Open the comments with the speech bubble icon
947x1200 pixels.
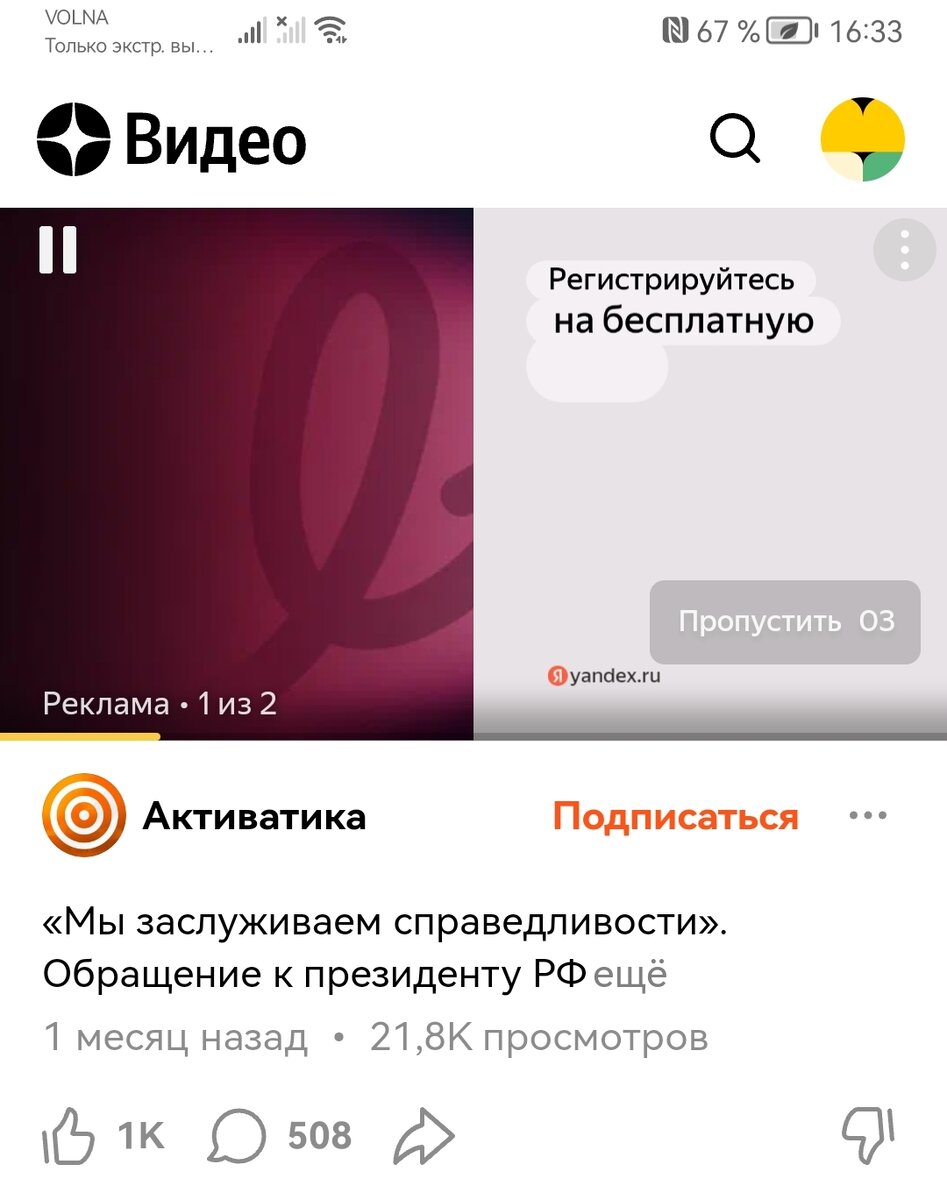237,1135
